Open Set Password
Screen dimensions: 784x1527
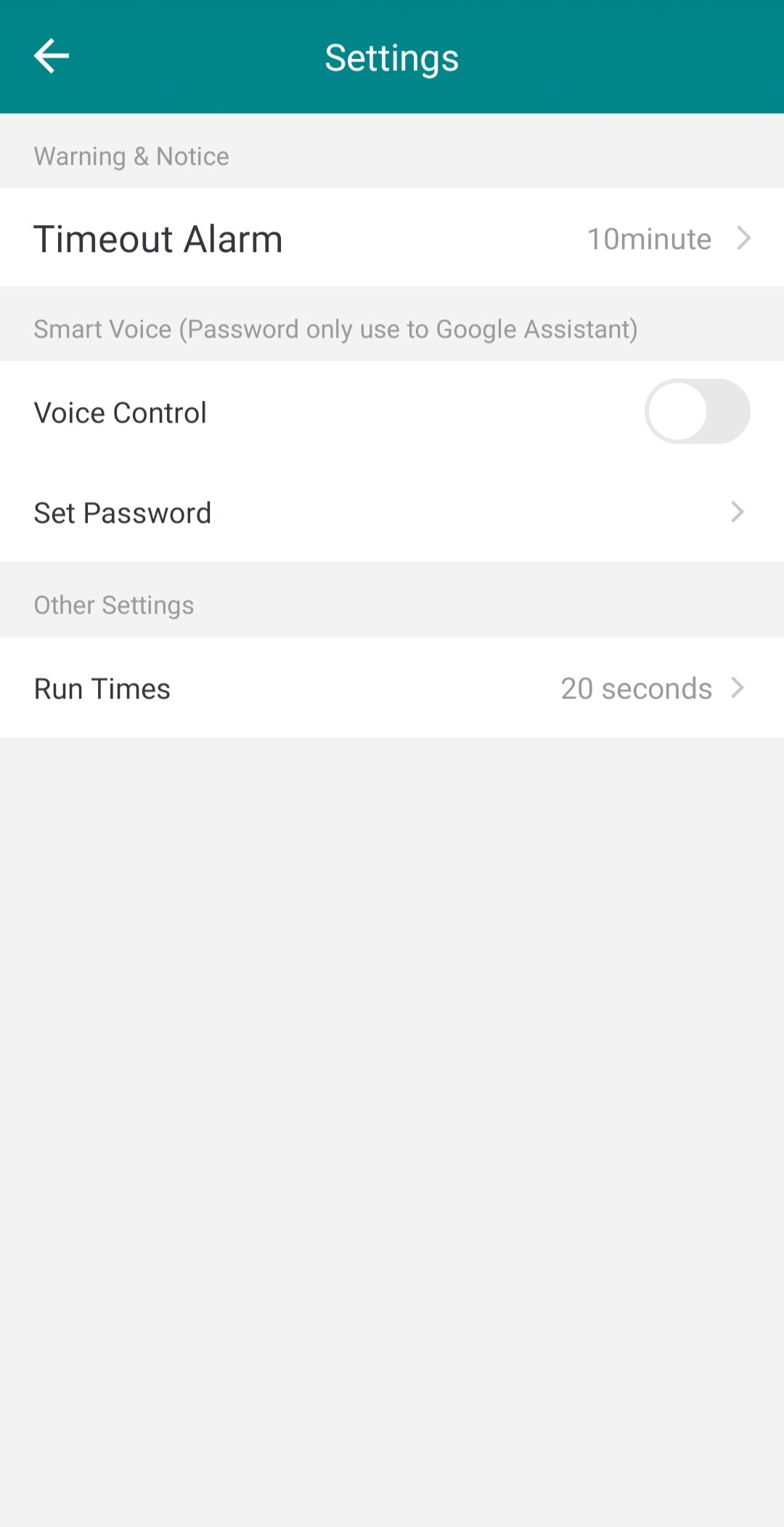[392, 513]
